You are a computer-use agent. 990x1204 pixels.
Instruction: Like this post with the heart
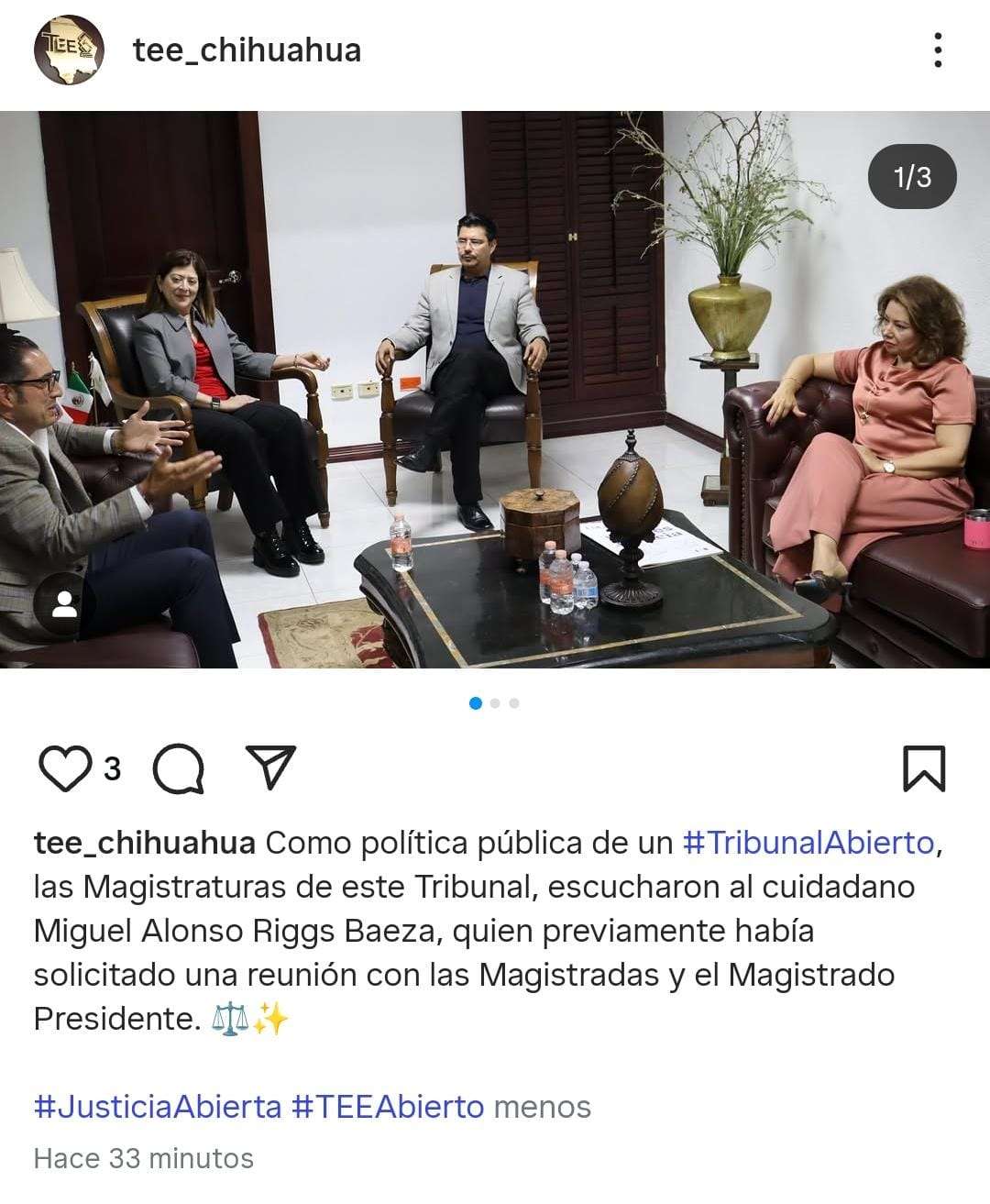point(64,768)
